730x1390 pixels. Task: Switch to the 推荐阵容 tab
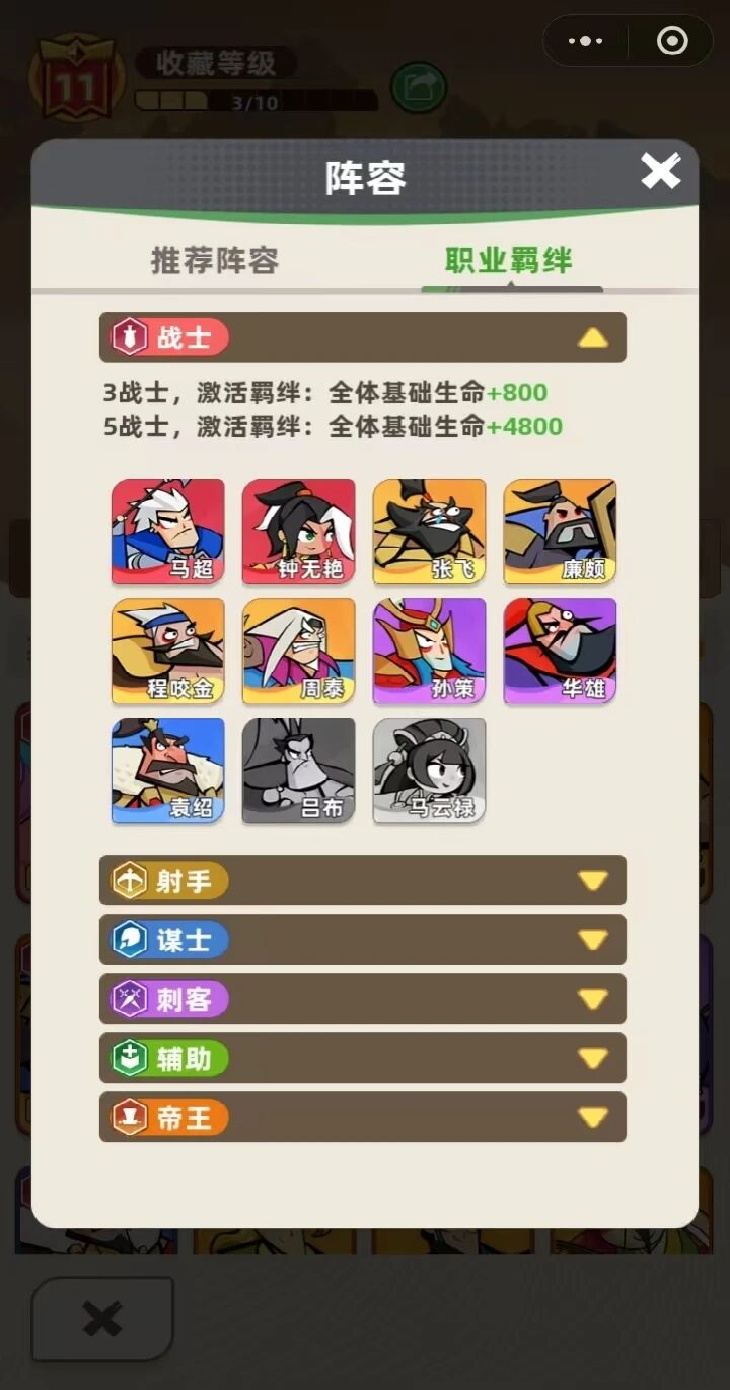pos(214,261)
